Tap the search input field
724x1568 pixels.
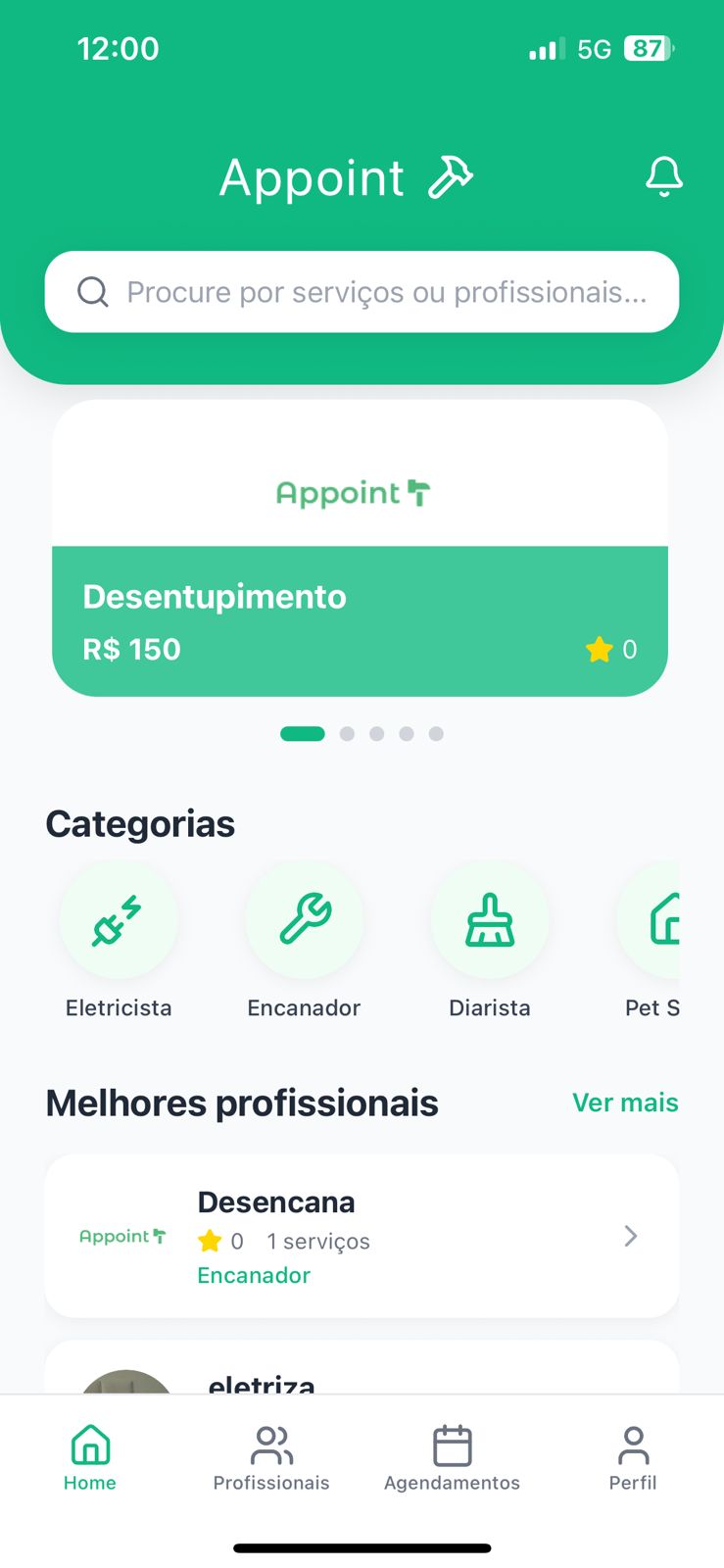click(x=362, y=291)
